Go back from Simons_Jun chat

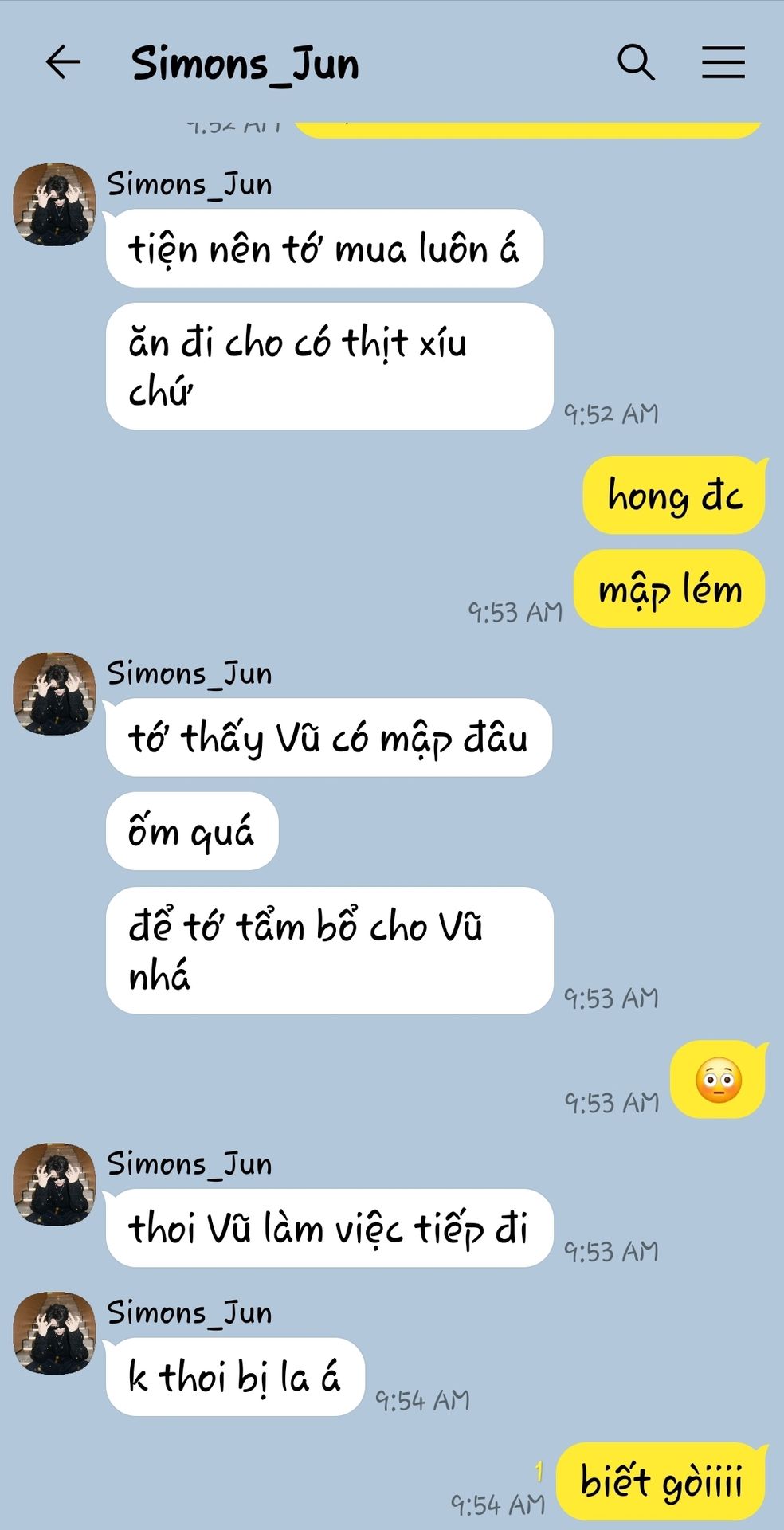[x=63, y=62]
